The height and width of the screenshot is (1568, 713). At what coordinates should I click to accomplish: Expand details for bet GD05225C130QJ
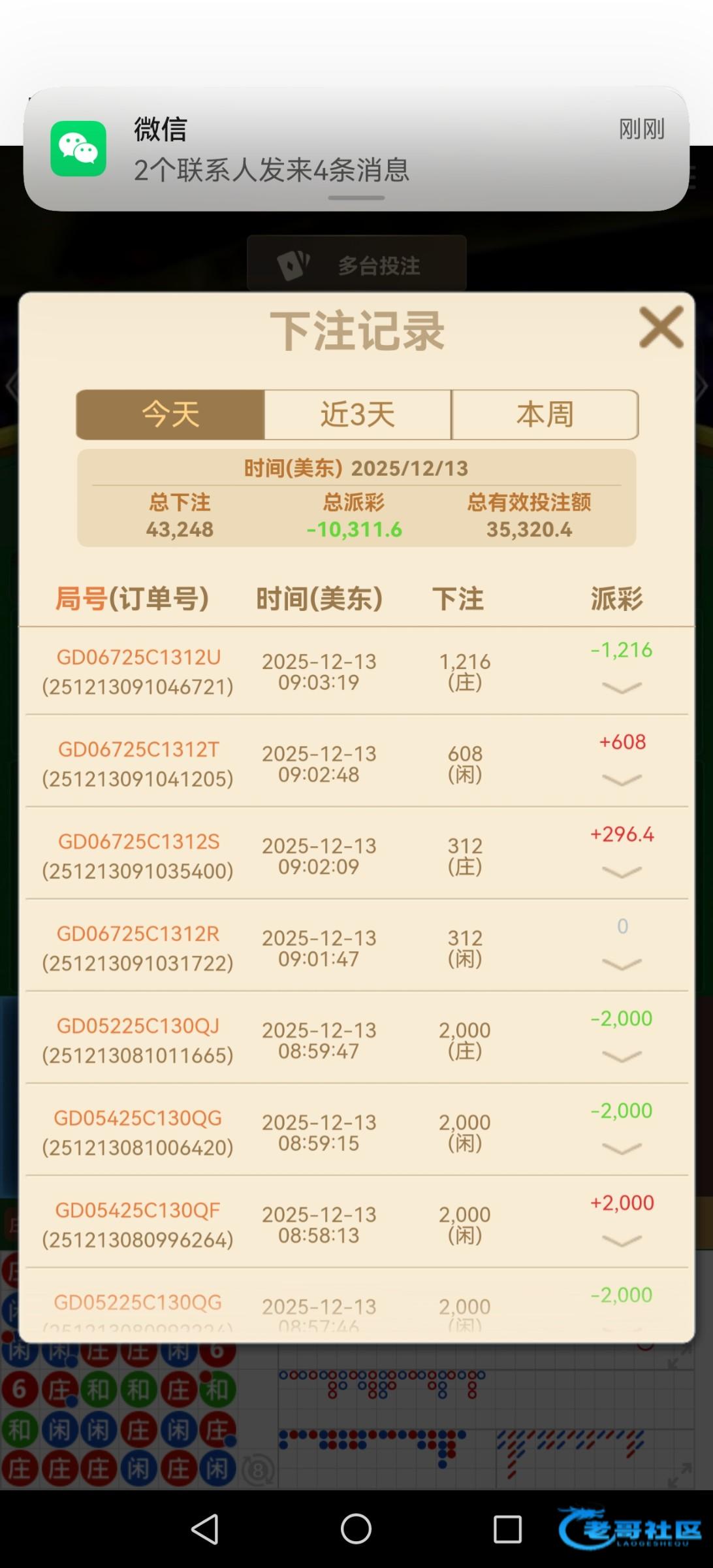(x=621, y=1056)
